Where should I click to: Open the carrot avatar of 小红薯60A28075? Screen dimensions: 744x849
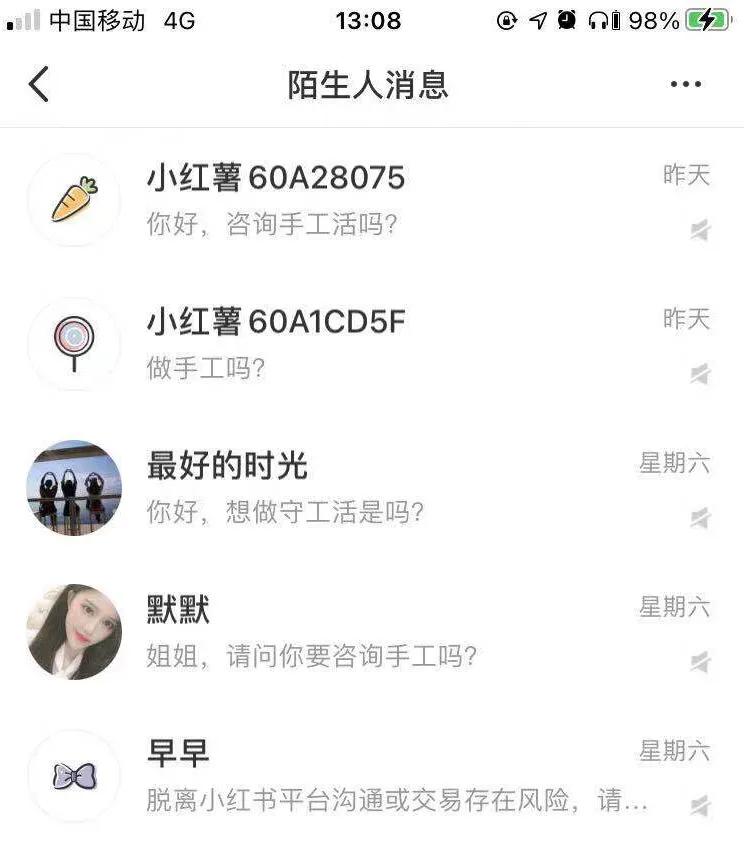73,199
